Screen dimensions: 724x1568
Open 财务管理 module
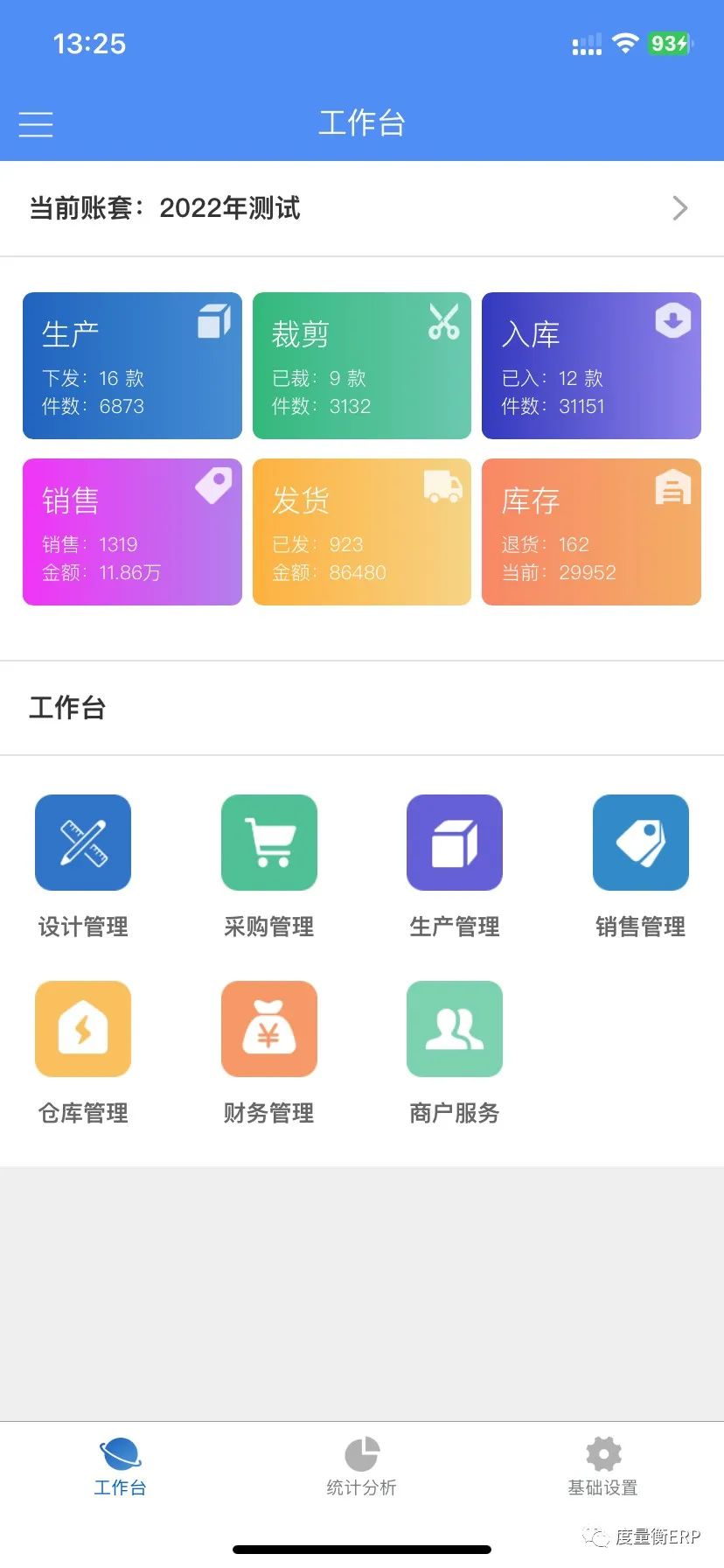(269, 1053)
